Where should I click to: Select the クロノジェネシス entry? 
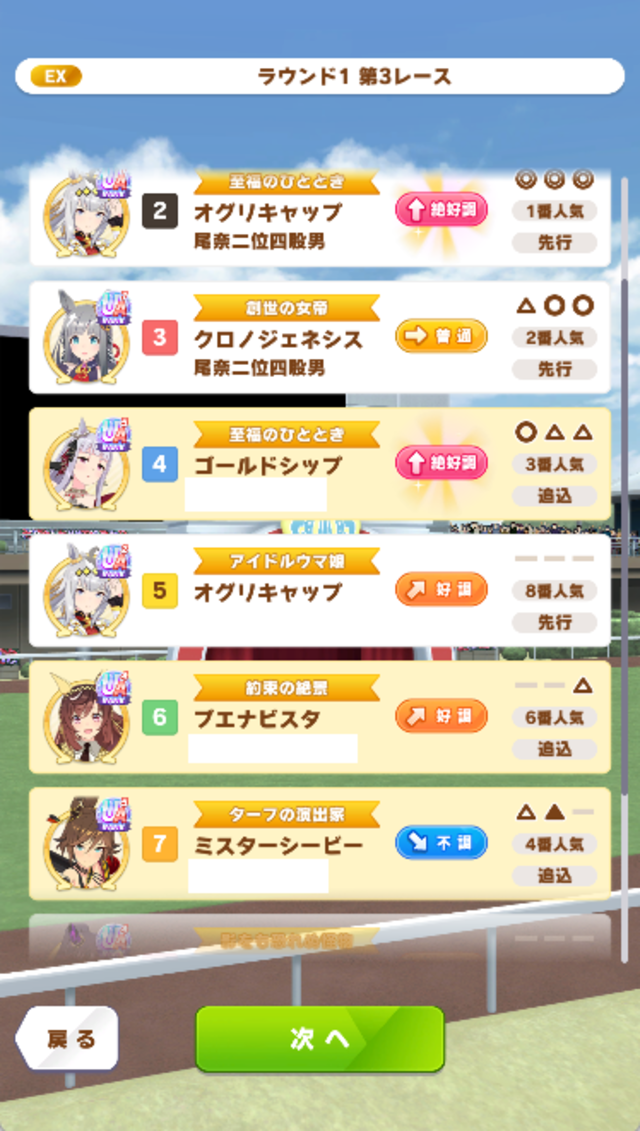click(319, 338)
